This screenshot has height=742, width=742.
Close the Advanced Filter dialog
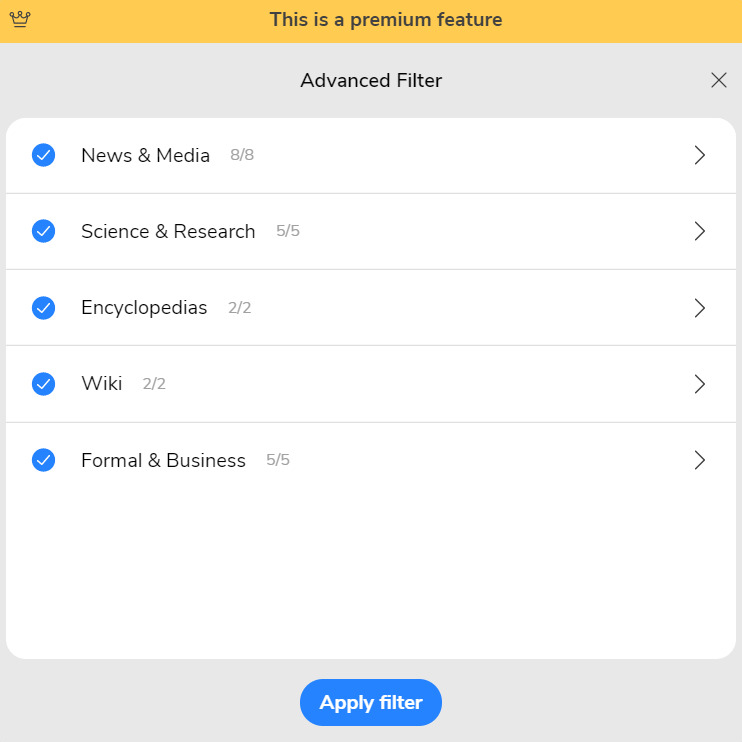coord(718,80)
